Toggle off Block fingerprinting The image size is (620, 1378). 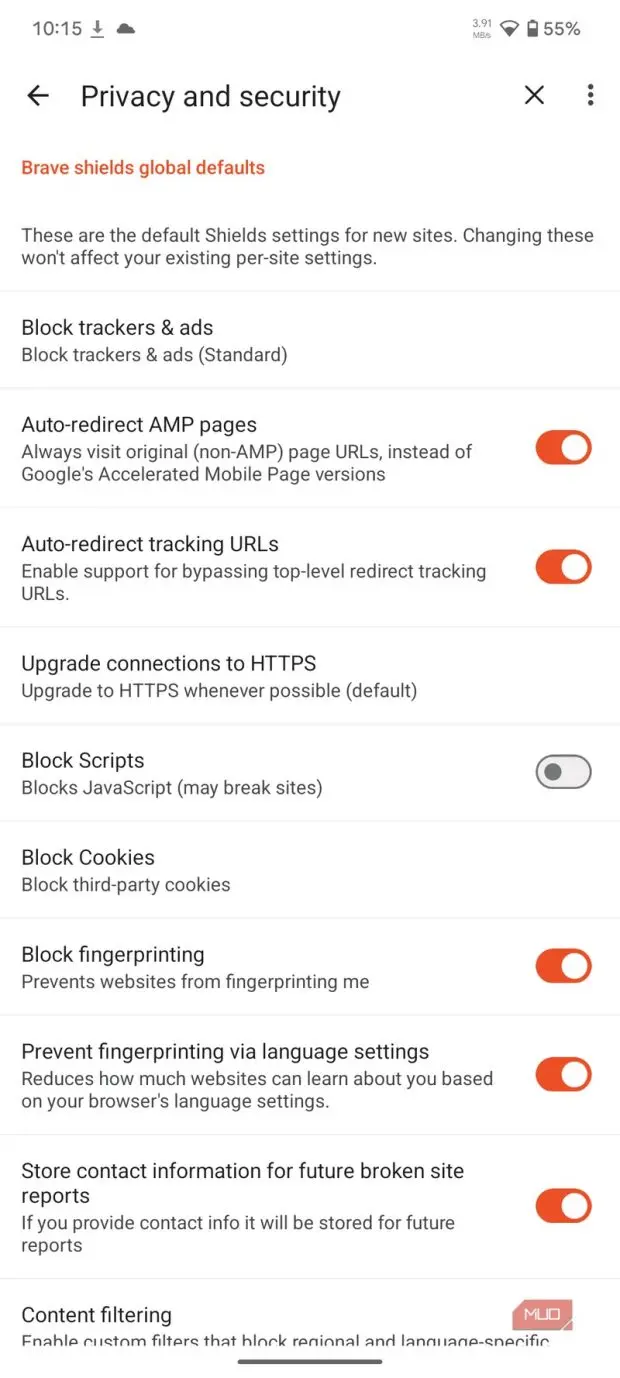563,966
